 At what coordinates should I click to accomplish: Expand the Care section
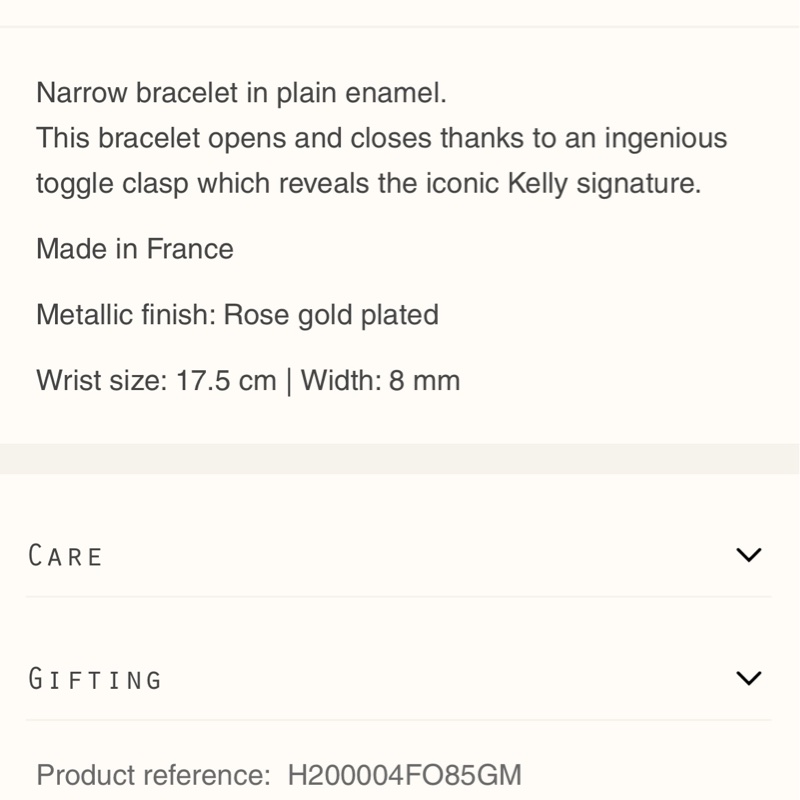748,555
